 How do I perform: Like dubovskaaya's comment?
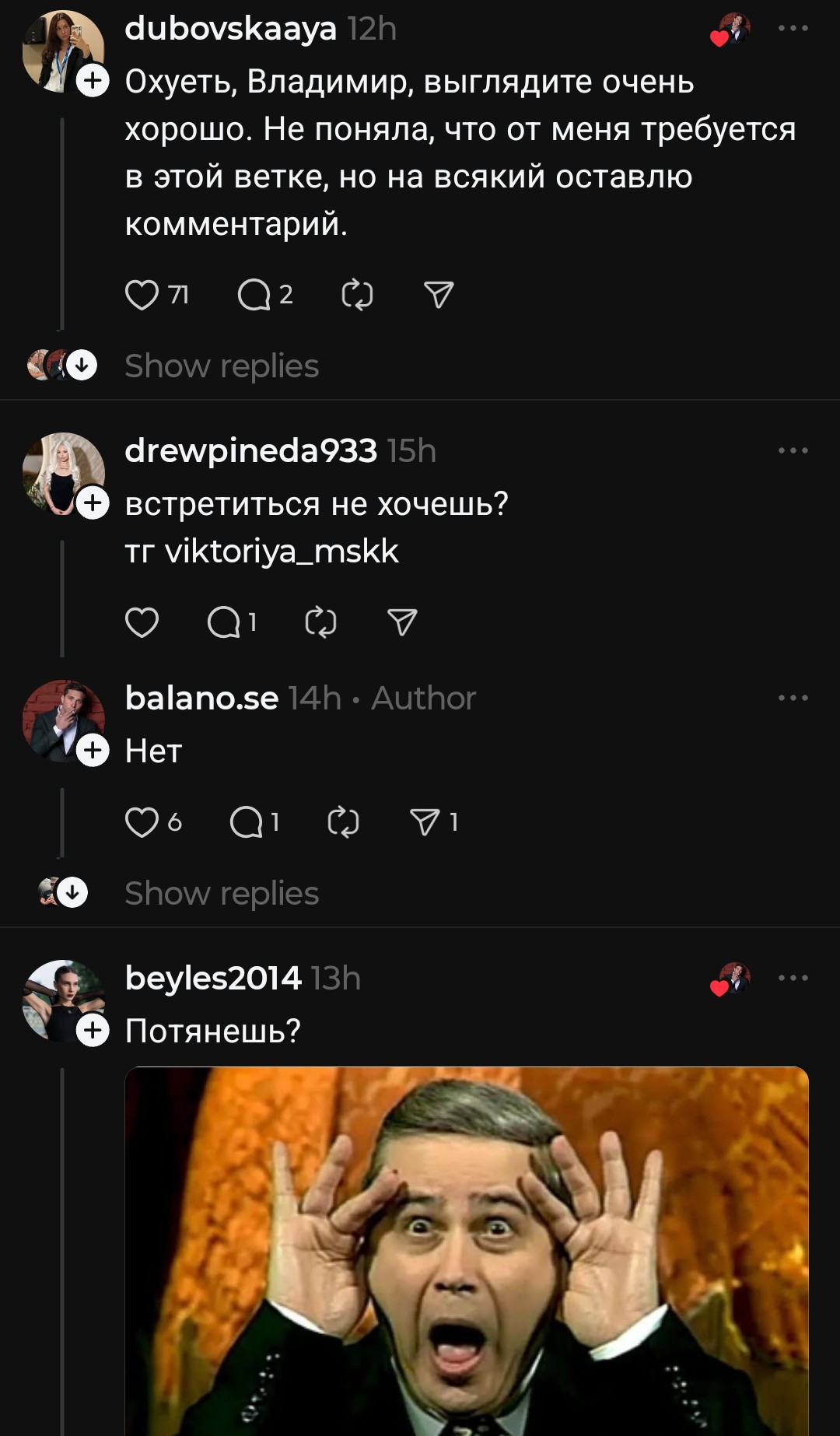coord(142,296)
